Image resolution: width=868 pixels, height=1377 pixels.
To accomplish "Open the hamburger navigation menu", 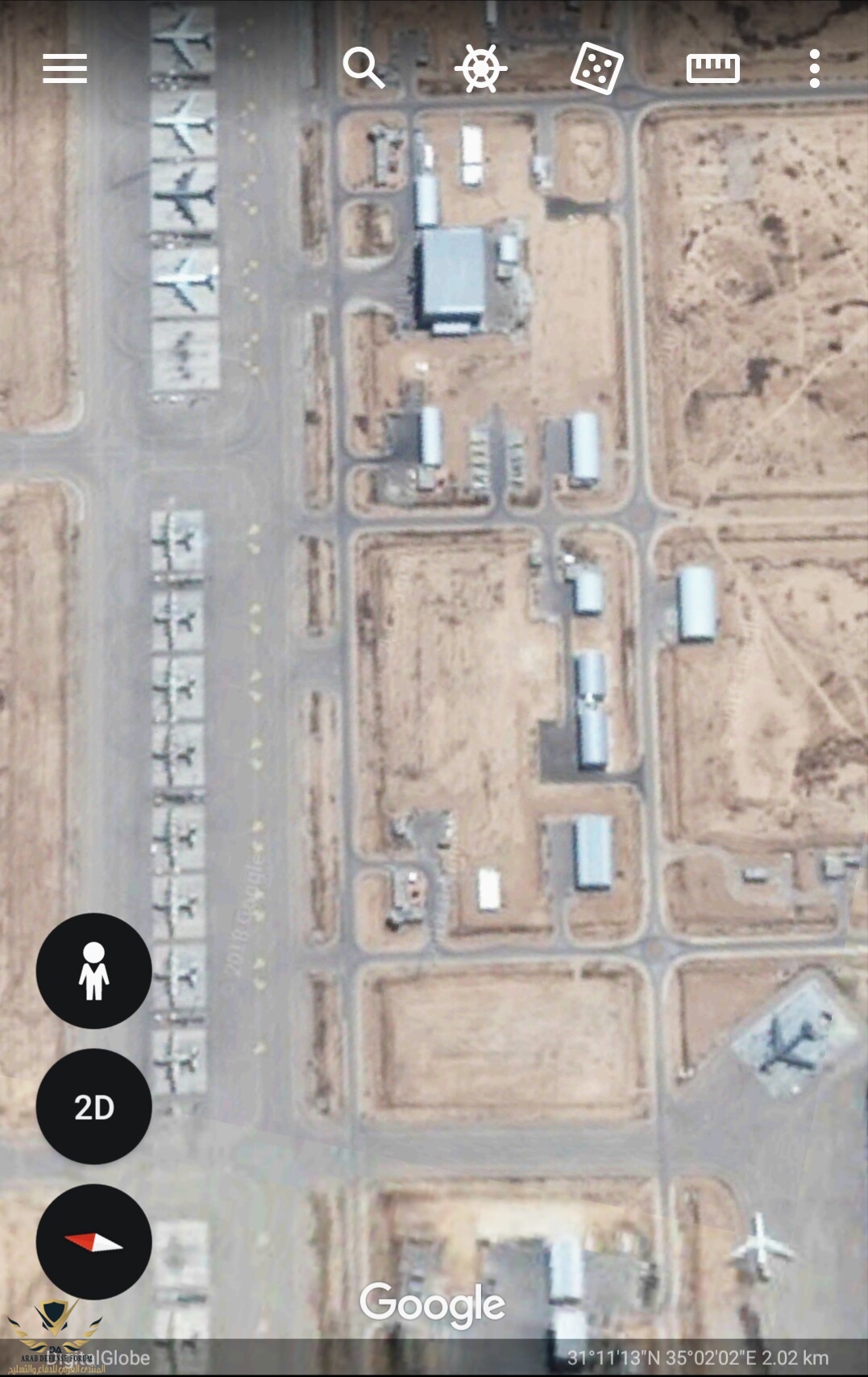I will [x=64, y=69].
